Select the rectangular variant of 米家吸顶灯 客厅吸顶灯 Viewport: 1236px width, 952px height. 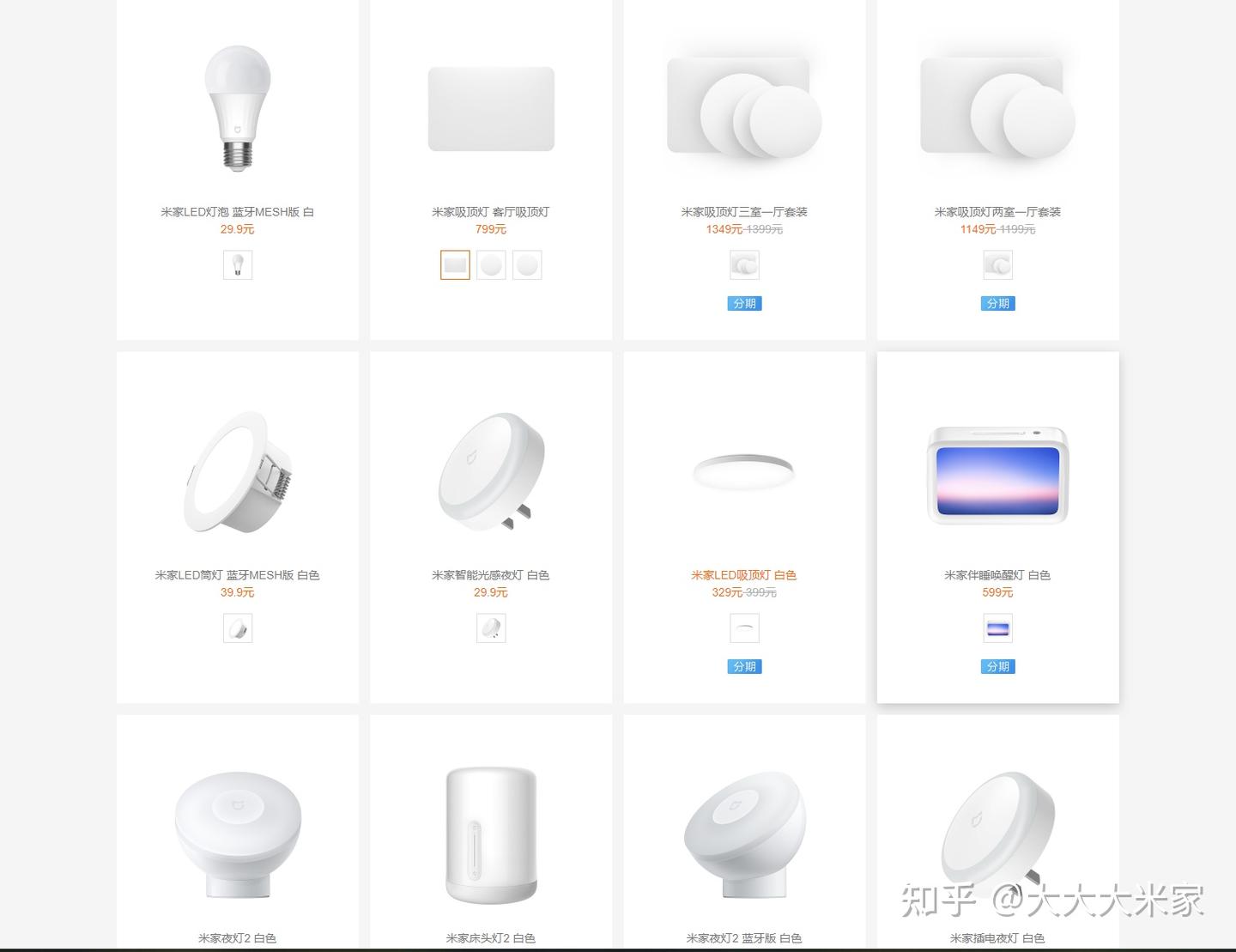click(x=455, y=265)
